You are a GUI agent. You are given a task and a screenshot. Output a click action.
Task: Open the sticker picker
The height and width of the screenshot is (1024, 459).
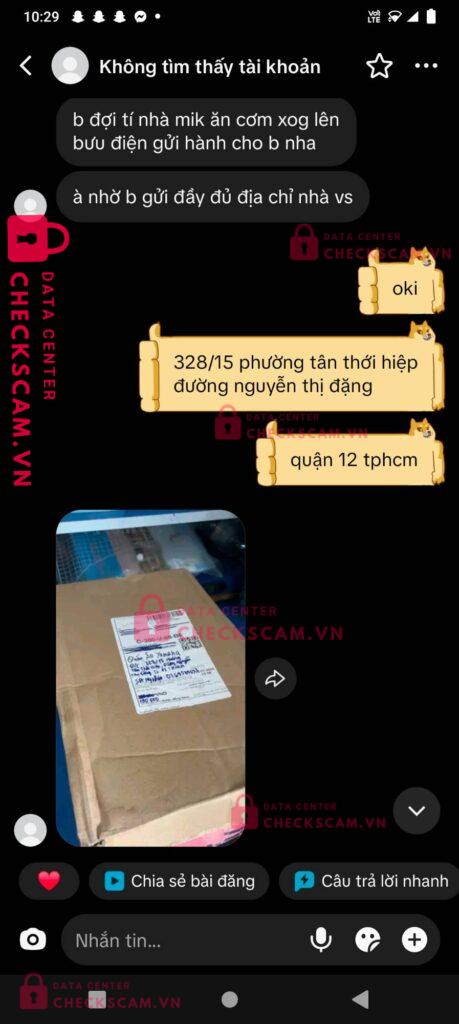(x=368, y=940)
